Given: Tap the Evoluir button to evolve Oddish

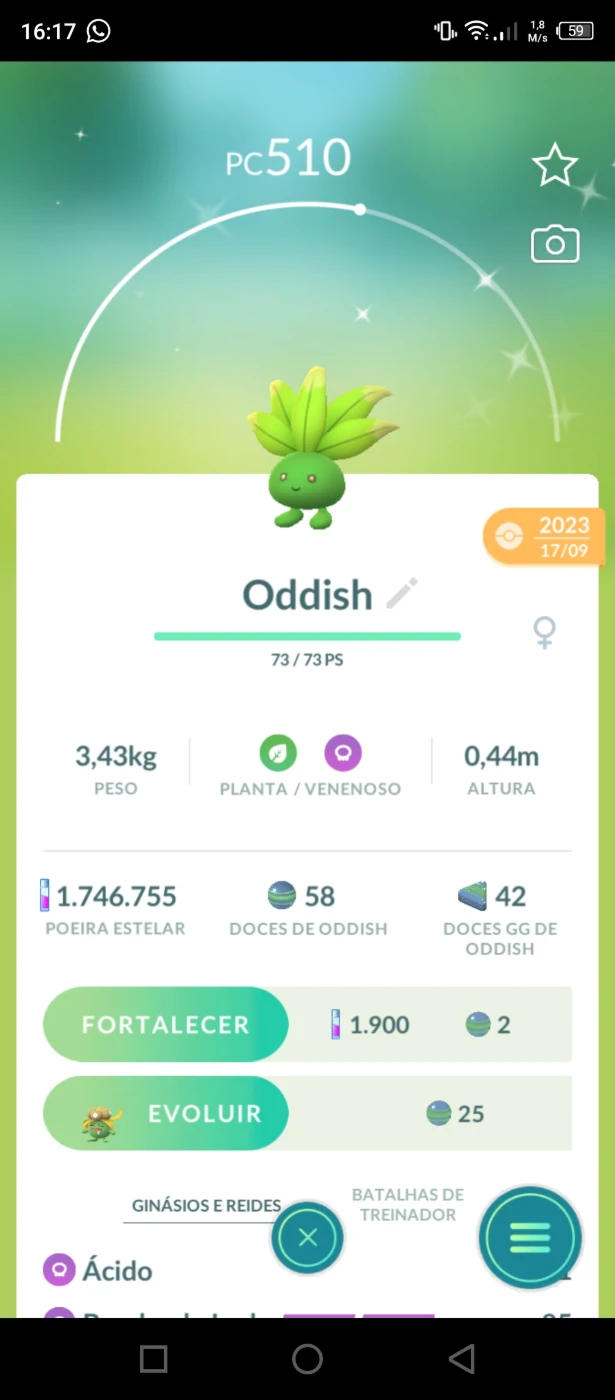Looking at the screenshot, I should tap(166, 1113).
